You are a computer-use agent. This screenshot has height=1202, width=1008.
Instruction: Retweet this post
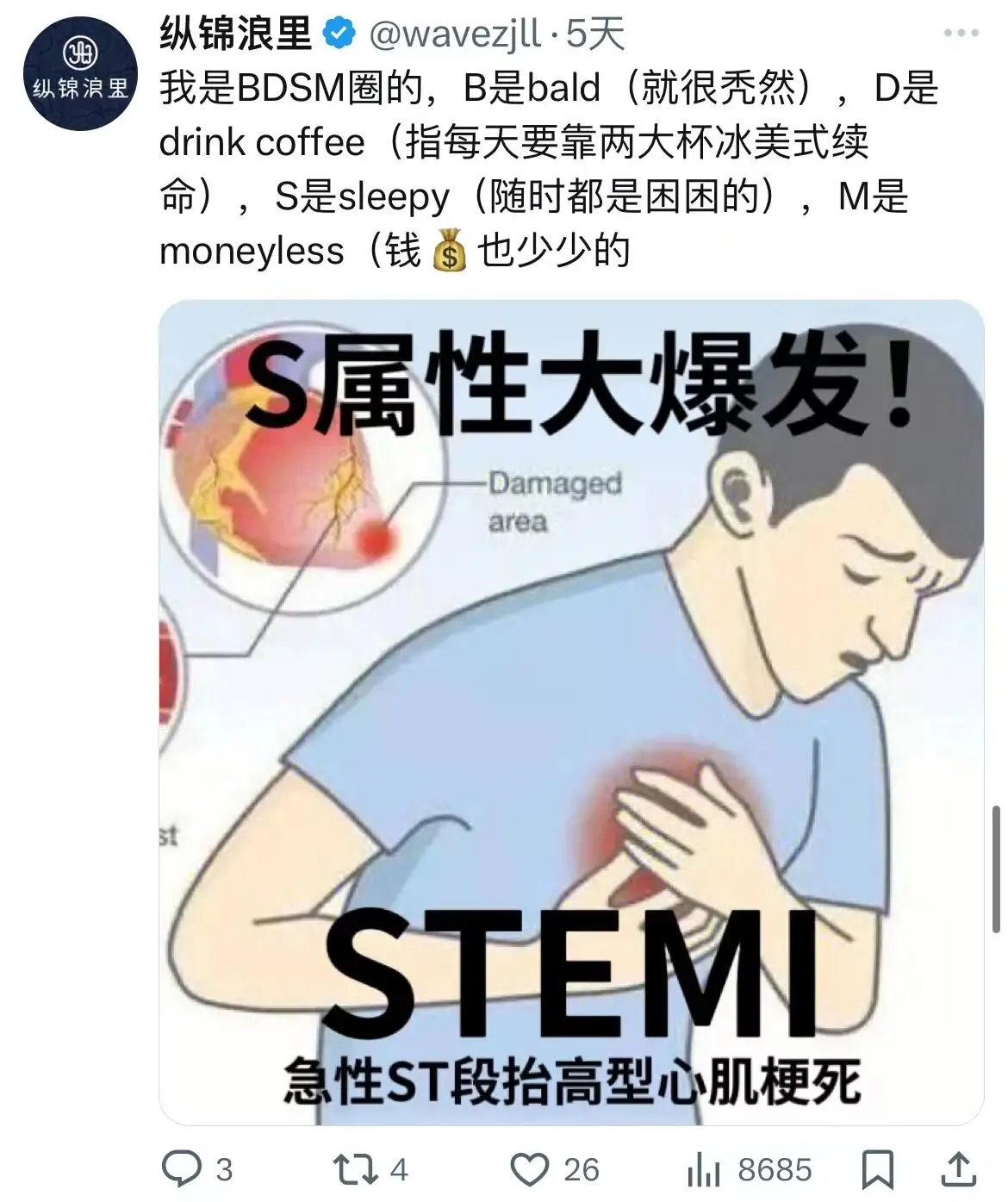(355, 1169)
